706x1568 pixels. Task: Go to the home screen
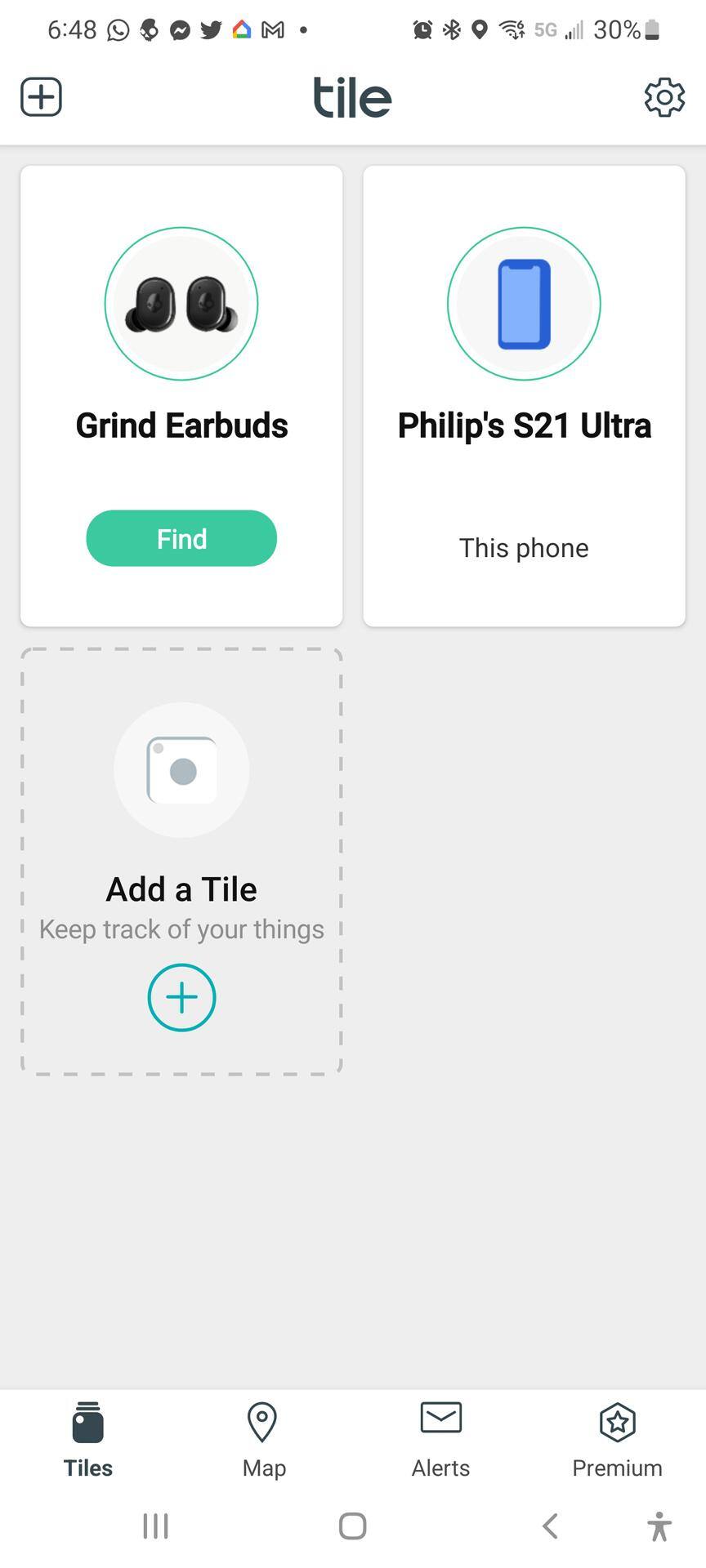point(352,1526)
